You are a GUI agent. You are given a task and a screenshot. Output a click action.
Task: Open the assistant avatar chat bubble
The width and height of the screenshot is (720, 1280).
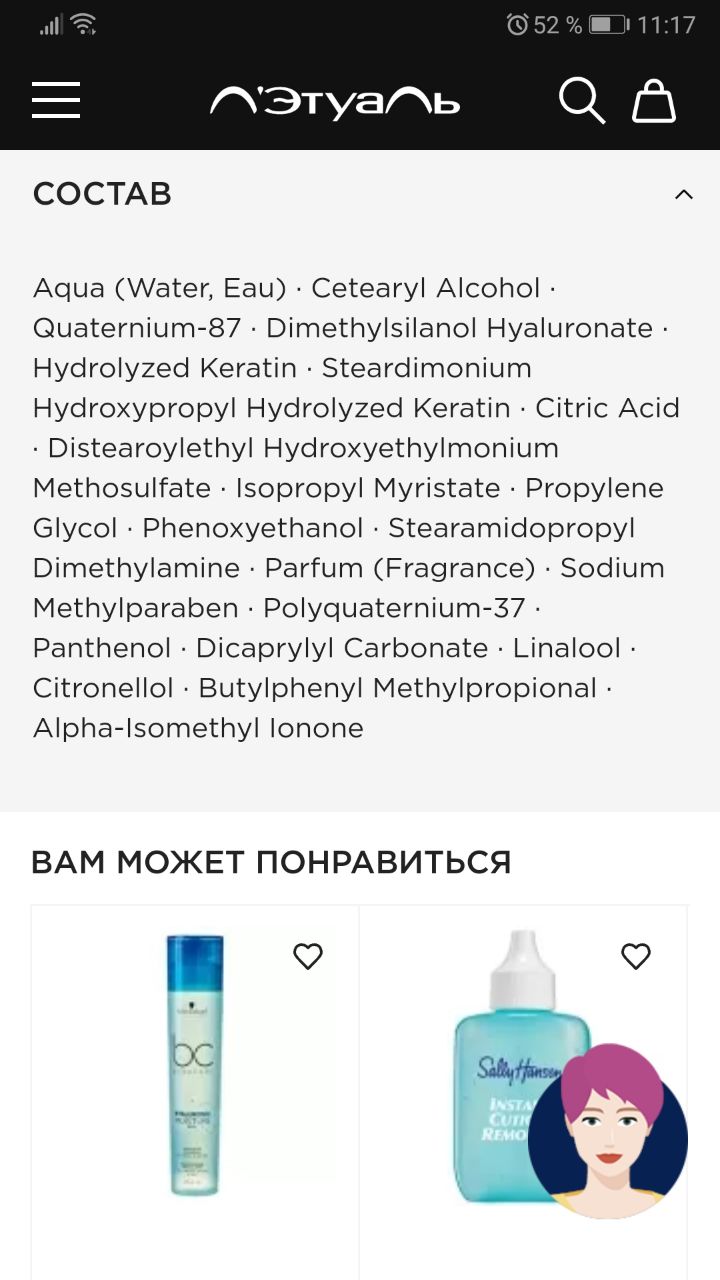[x=608, y=1130]
